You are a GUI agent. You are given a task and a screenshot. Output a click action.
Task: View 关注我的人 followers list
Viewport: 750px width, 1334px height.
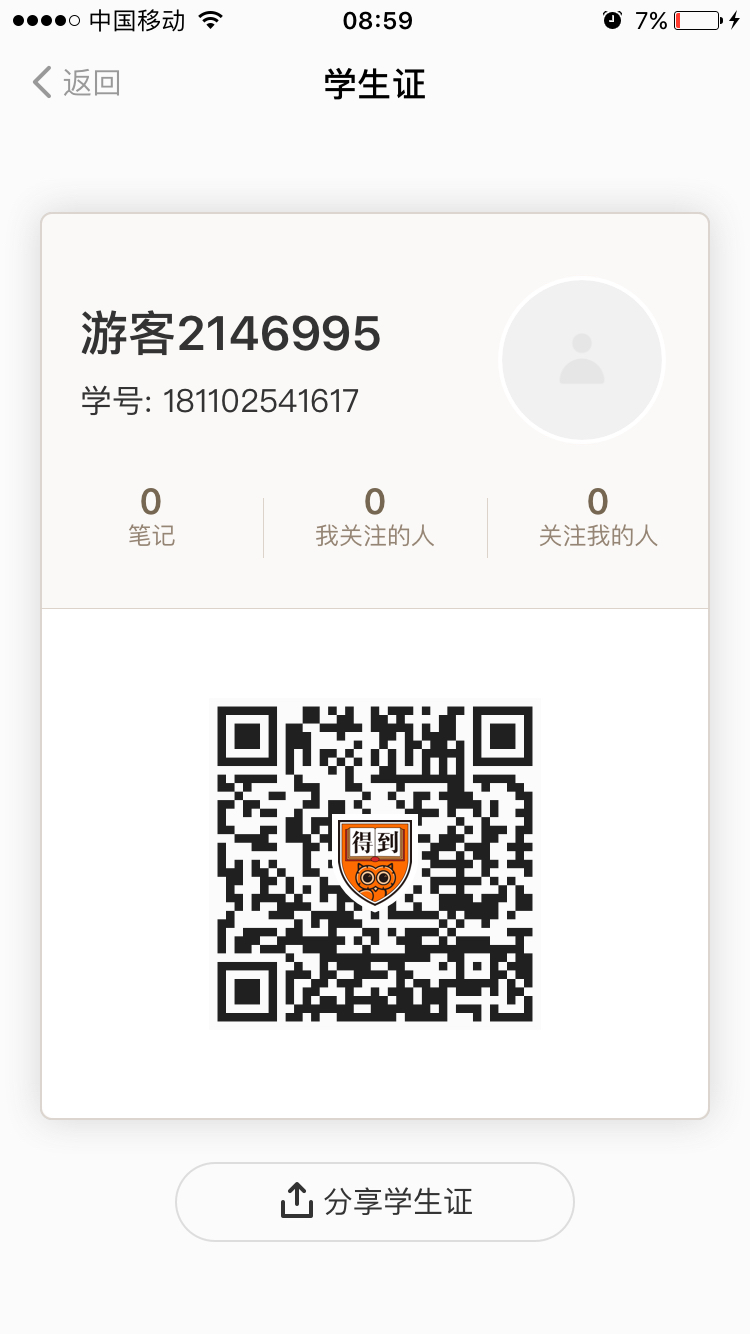[598, 517]
